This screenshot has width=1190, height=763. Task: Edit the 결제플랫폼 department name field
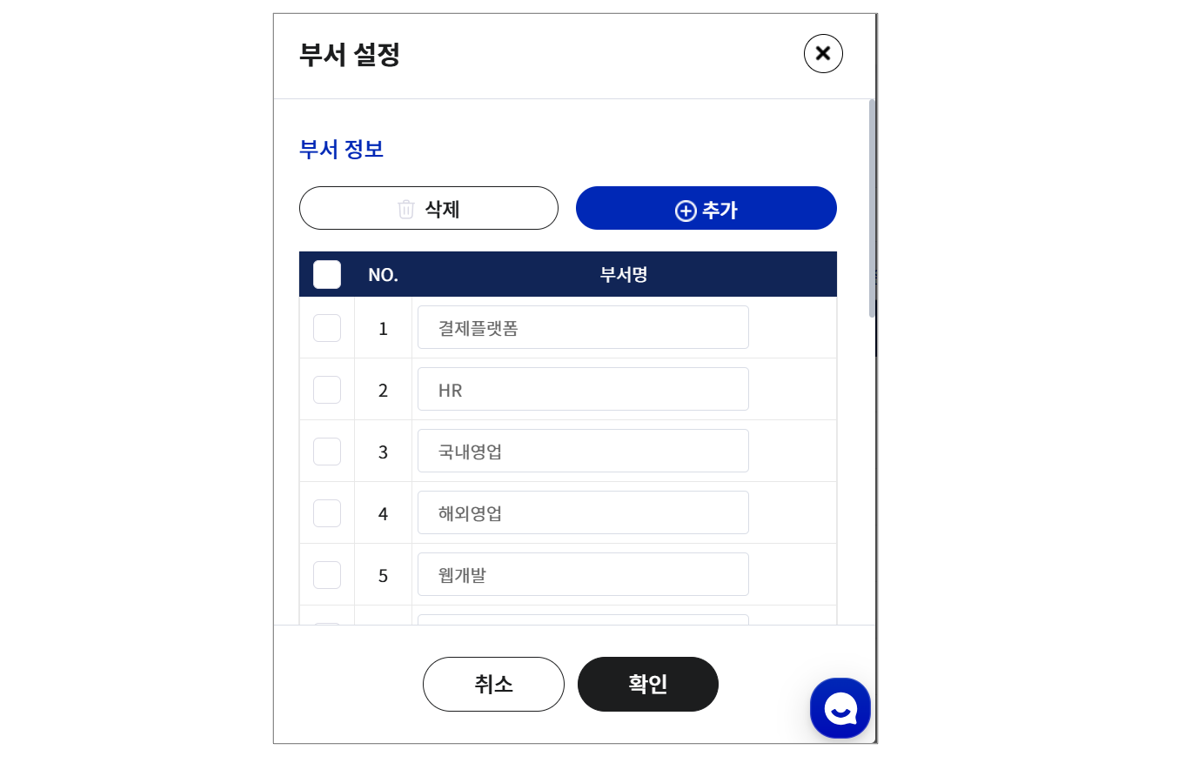583,328
